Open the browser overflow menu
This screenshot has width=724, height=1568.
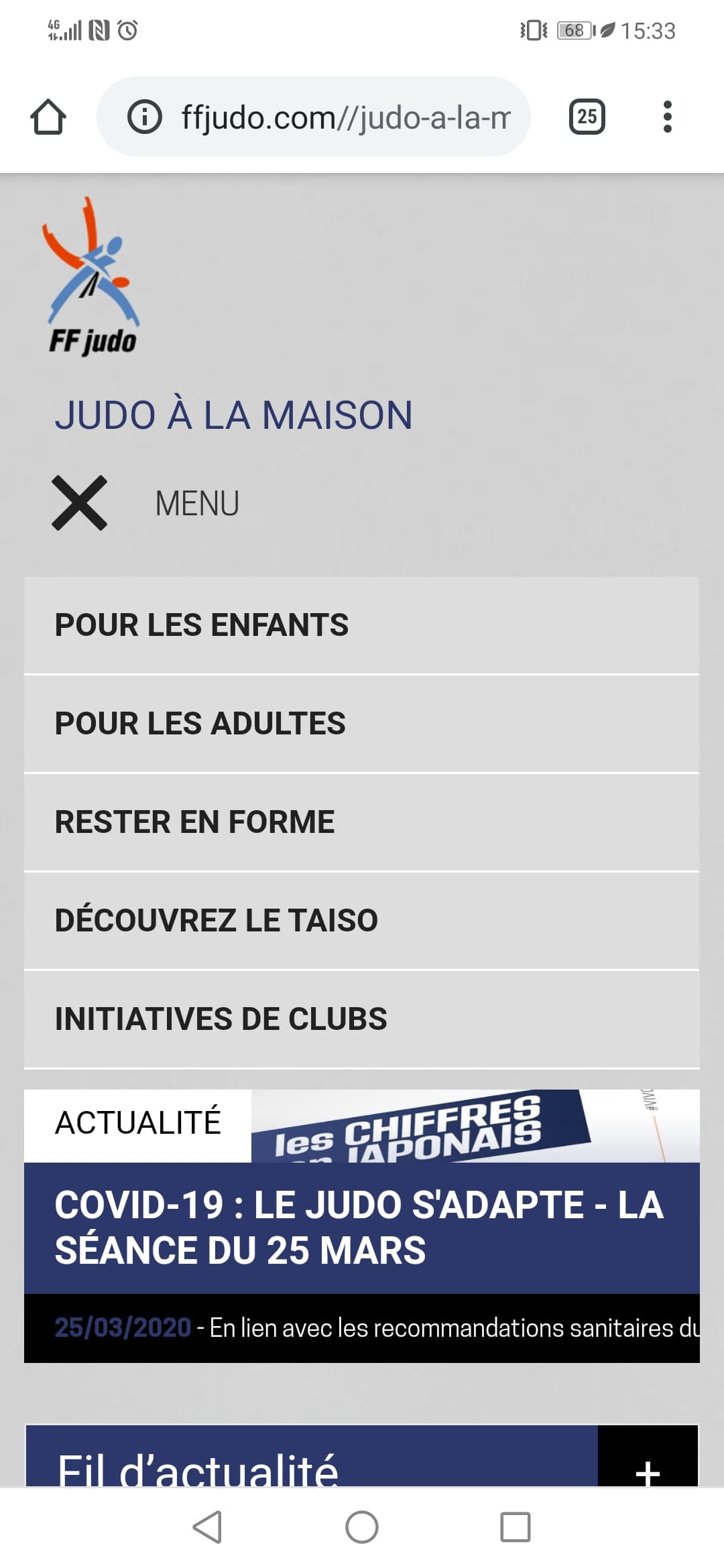(666, 117)
